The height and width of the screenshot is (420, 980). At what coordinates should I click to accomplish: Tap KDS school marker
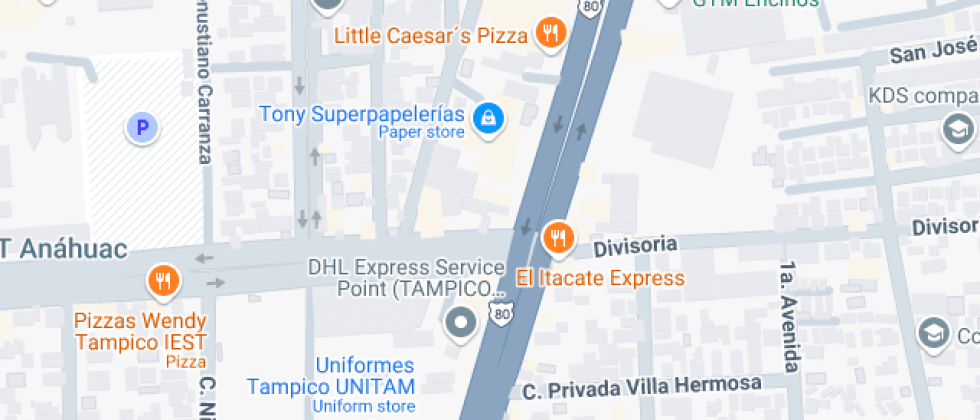[958, 128]
